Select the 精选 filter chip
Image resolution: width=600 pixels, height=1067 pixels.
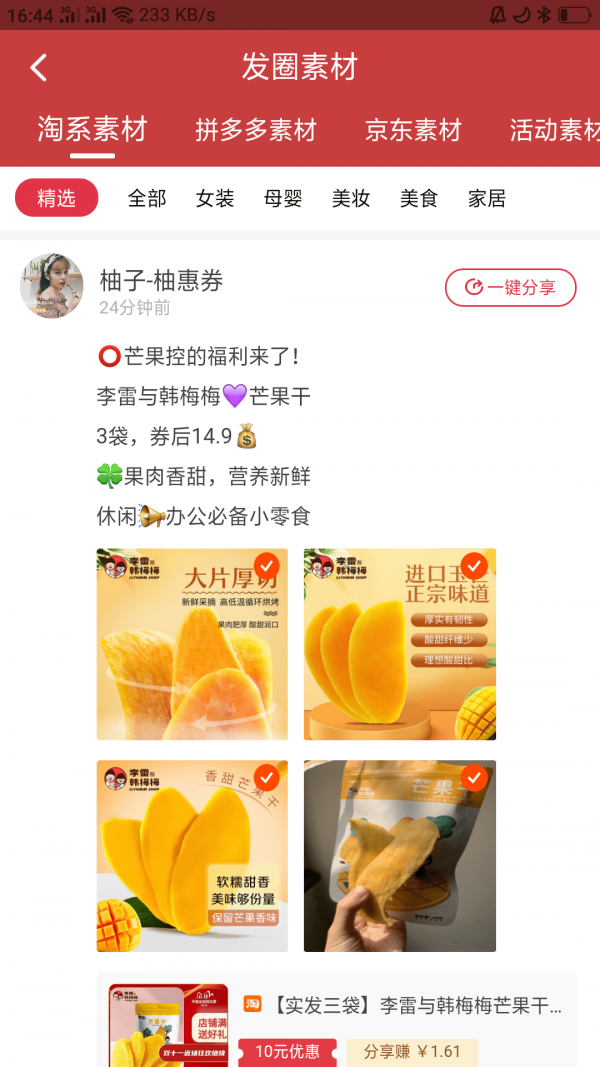click(57, 198)
